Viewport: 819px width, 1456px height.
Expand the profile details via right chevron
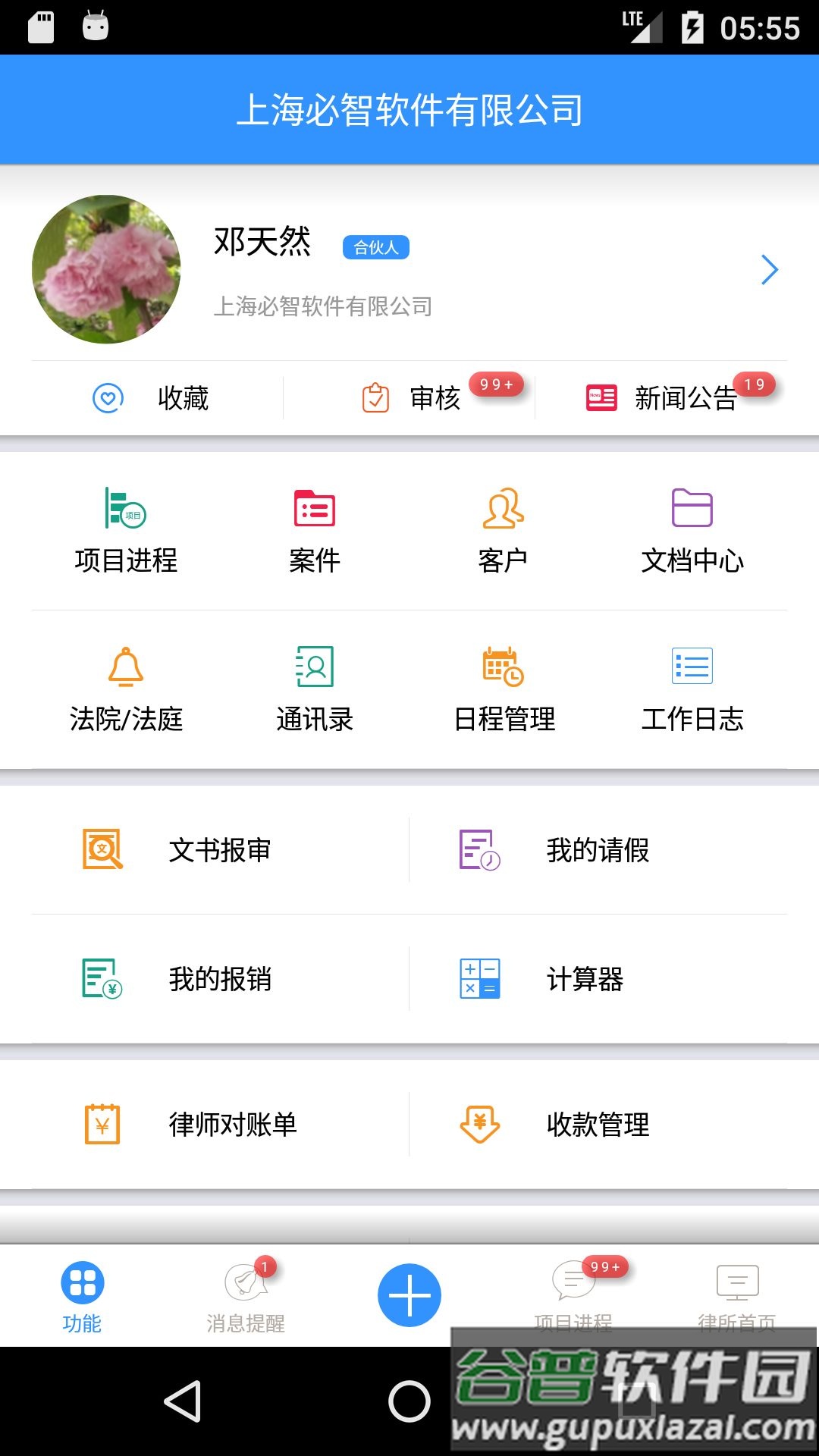(769, 269)
